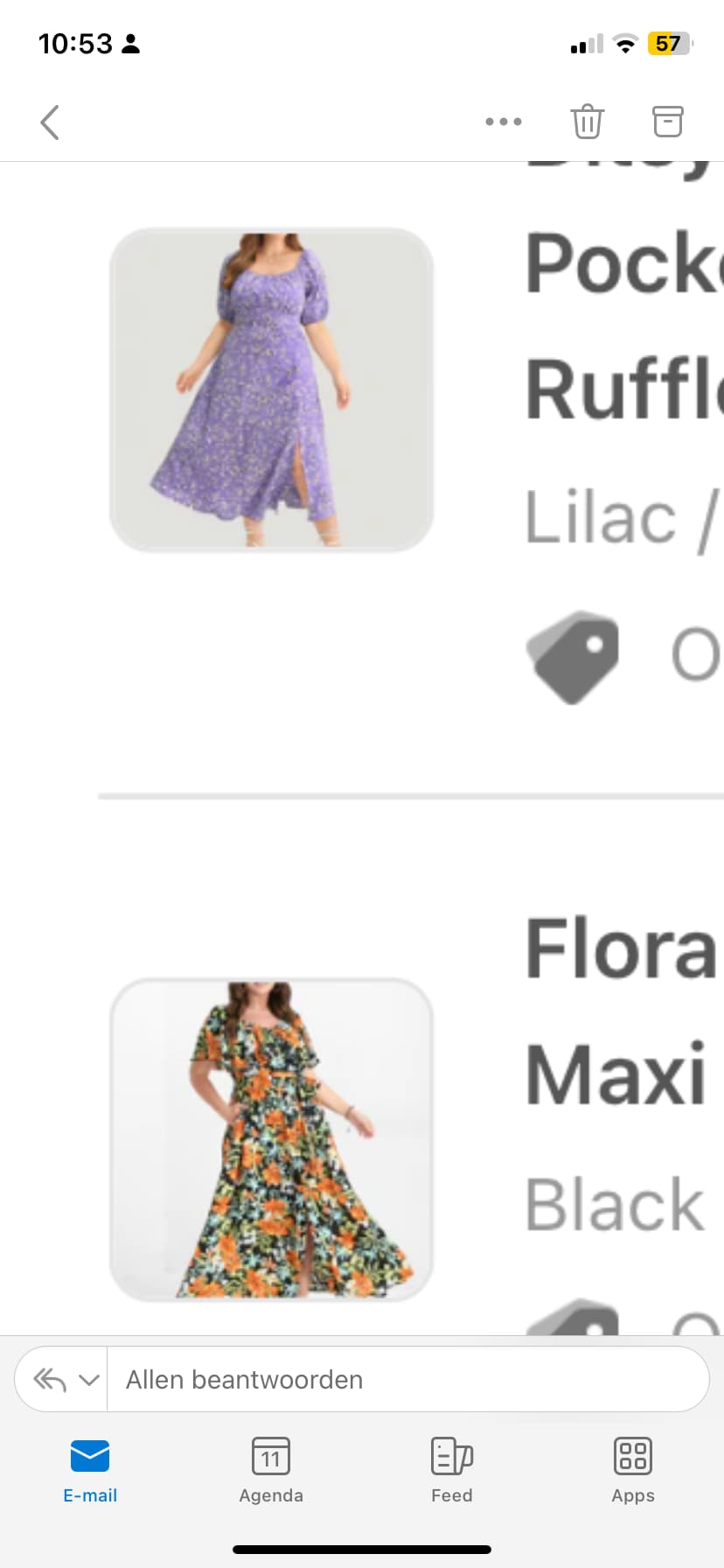
Task: Expand the reply options dropdown arrow
Action: pos(88,1380)
